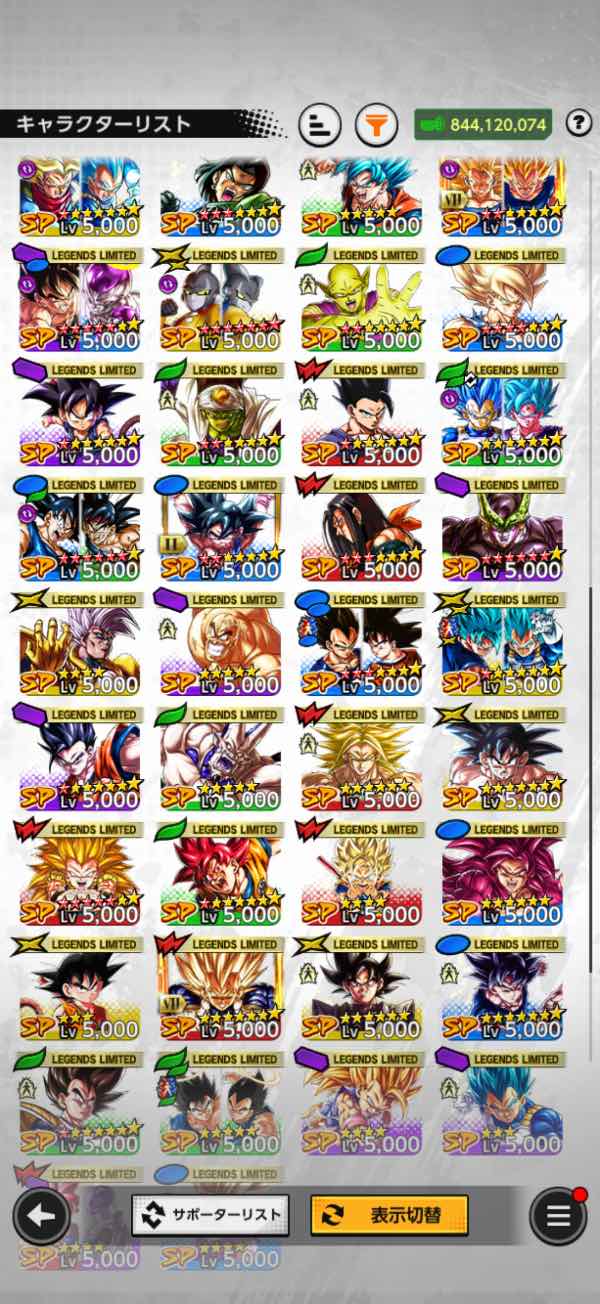
Task: Select the red Broly character card
Action: tap(361, 762)
